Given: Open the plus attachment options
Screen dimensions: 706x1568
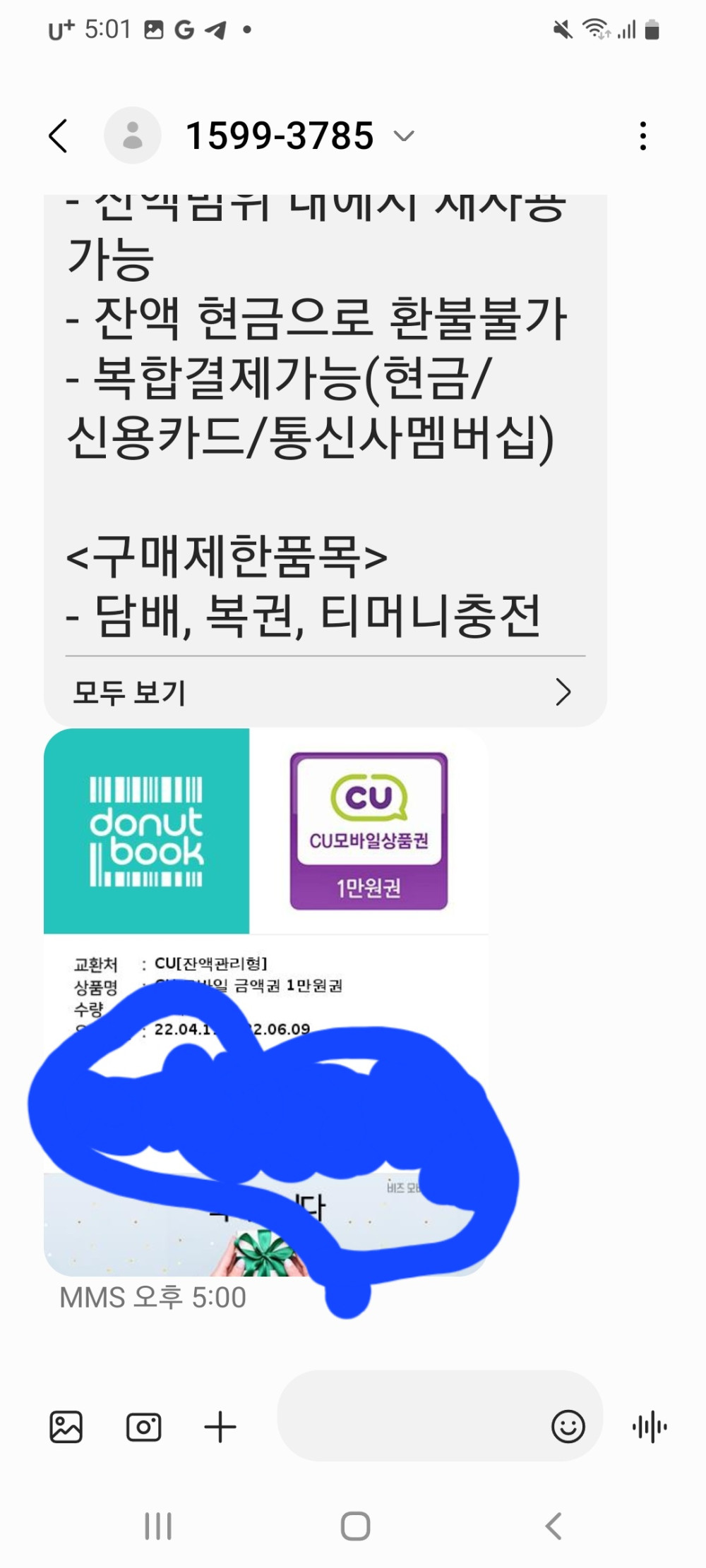Looking at the screenshot, I should [220, 1427].
